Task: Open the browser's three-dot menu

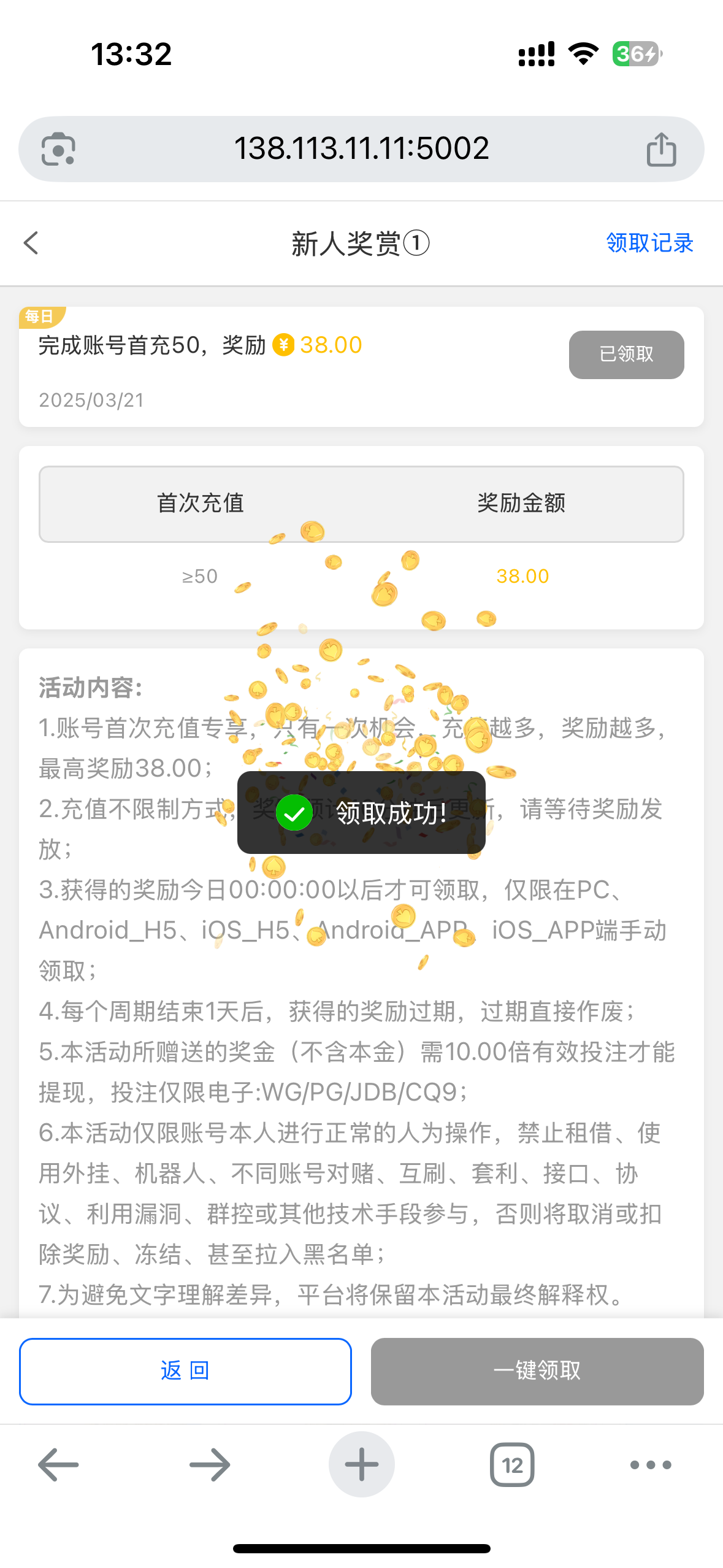Action: pos(651,1464)
